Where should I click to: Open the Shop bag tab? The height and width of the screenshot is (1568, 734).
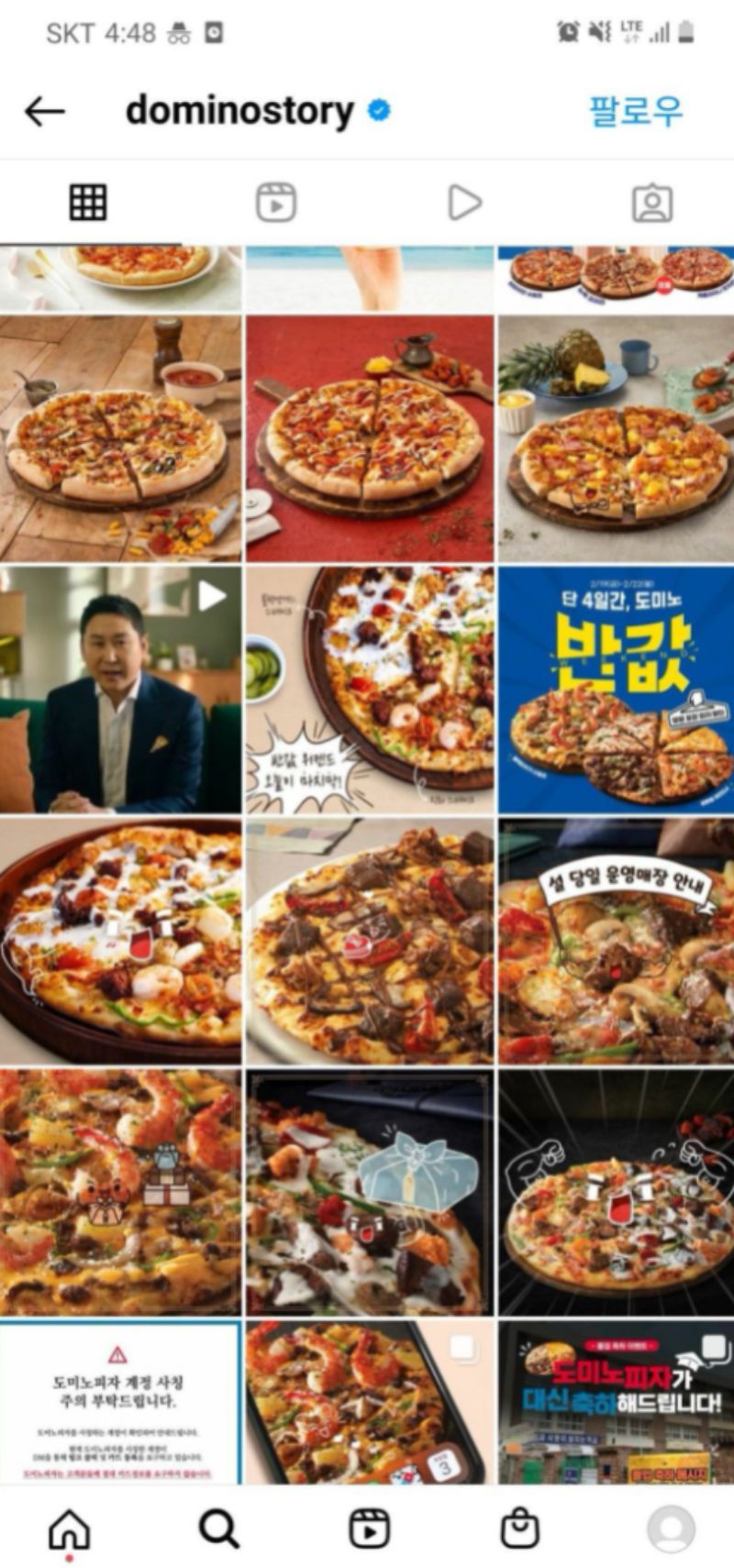519,1529
